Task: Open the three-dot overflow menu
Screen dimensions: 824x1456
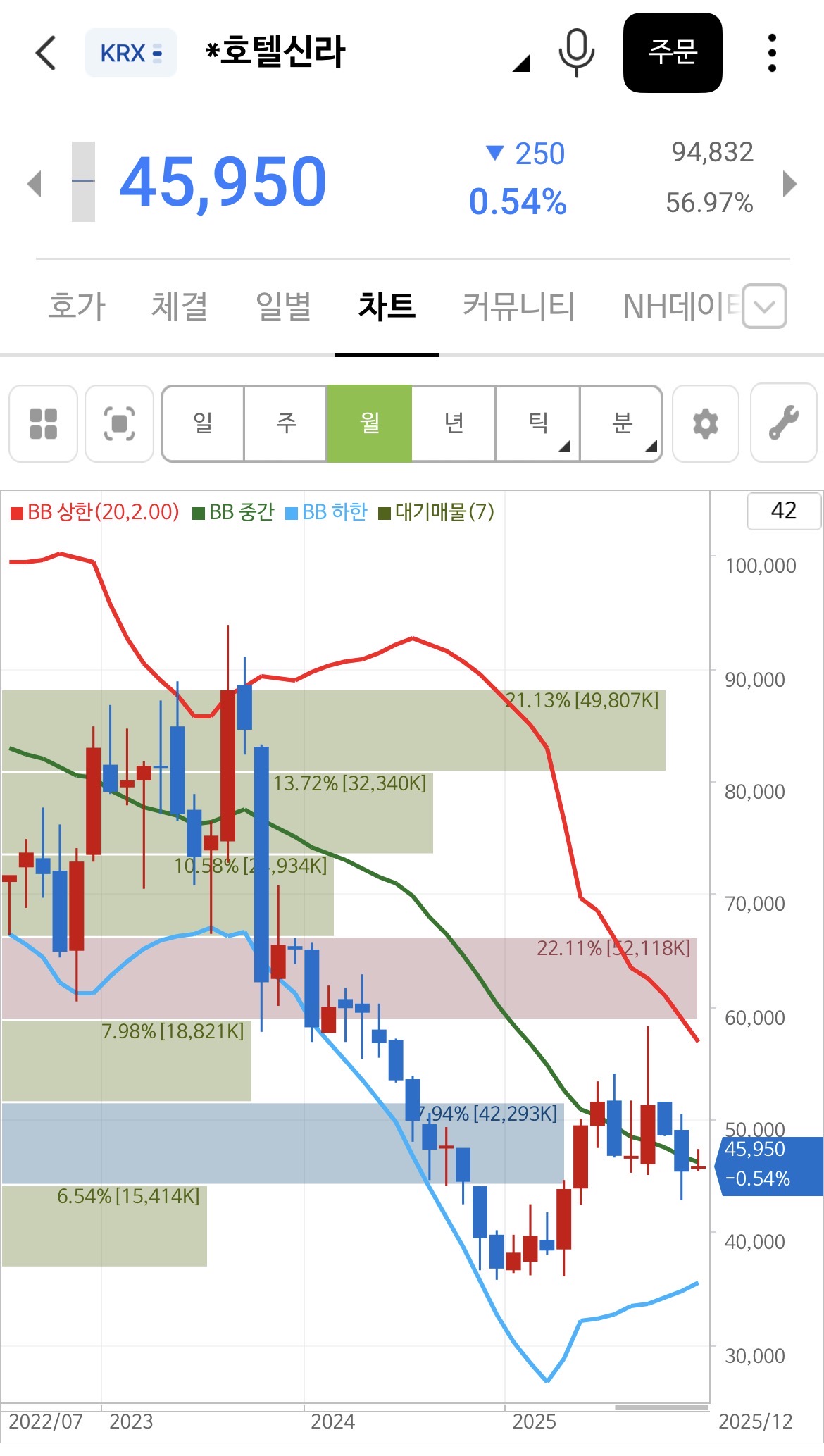Action: click(772, 53)
